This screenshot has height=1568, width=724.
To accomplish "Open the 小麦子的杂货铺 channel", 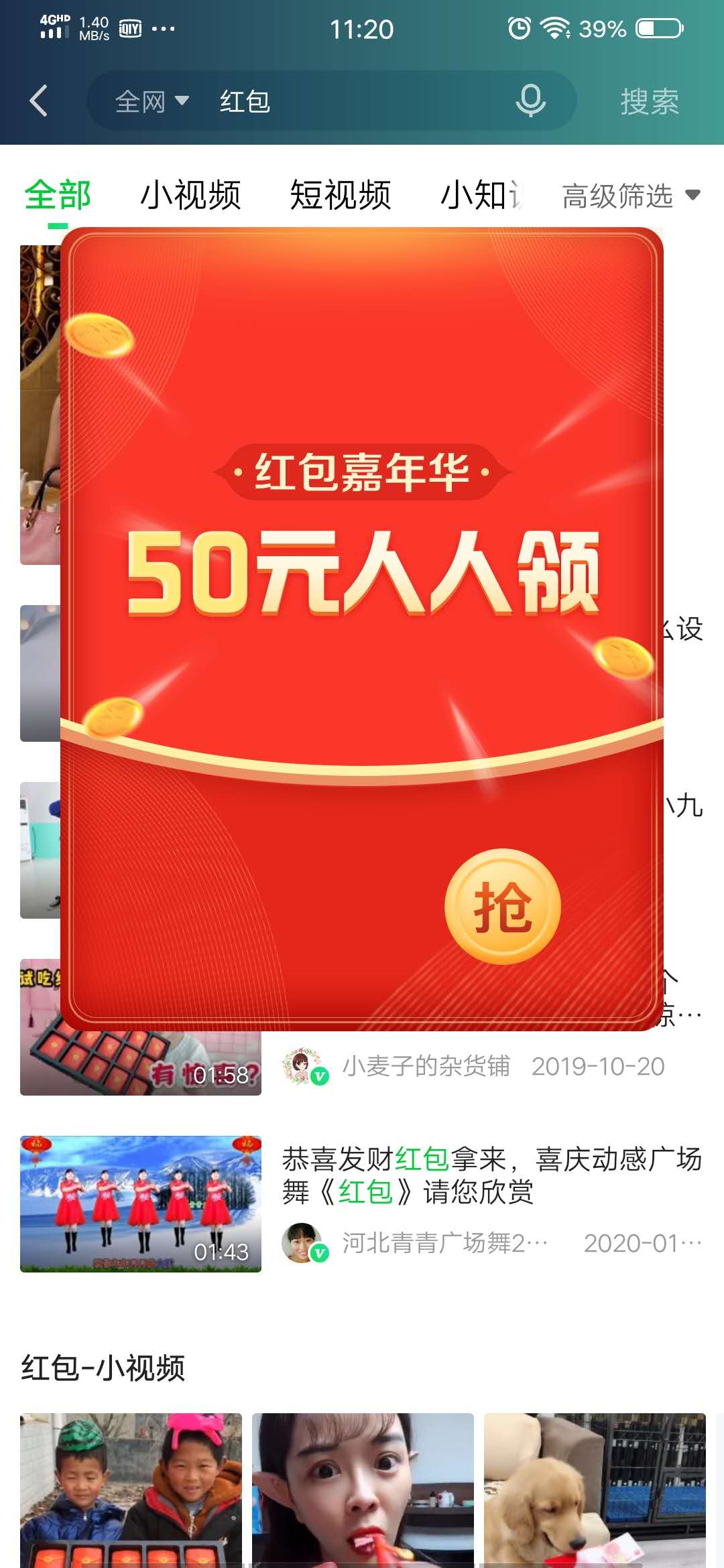I will (x=426, y=1066).
